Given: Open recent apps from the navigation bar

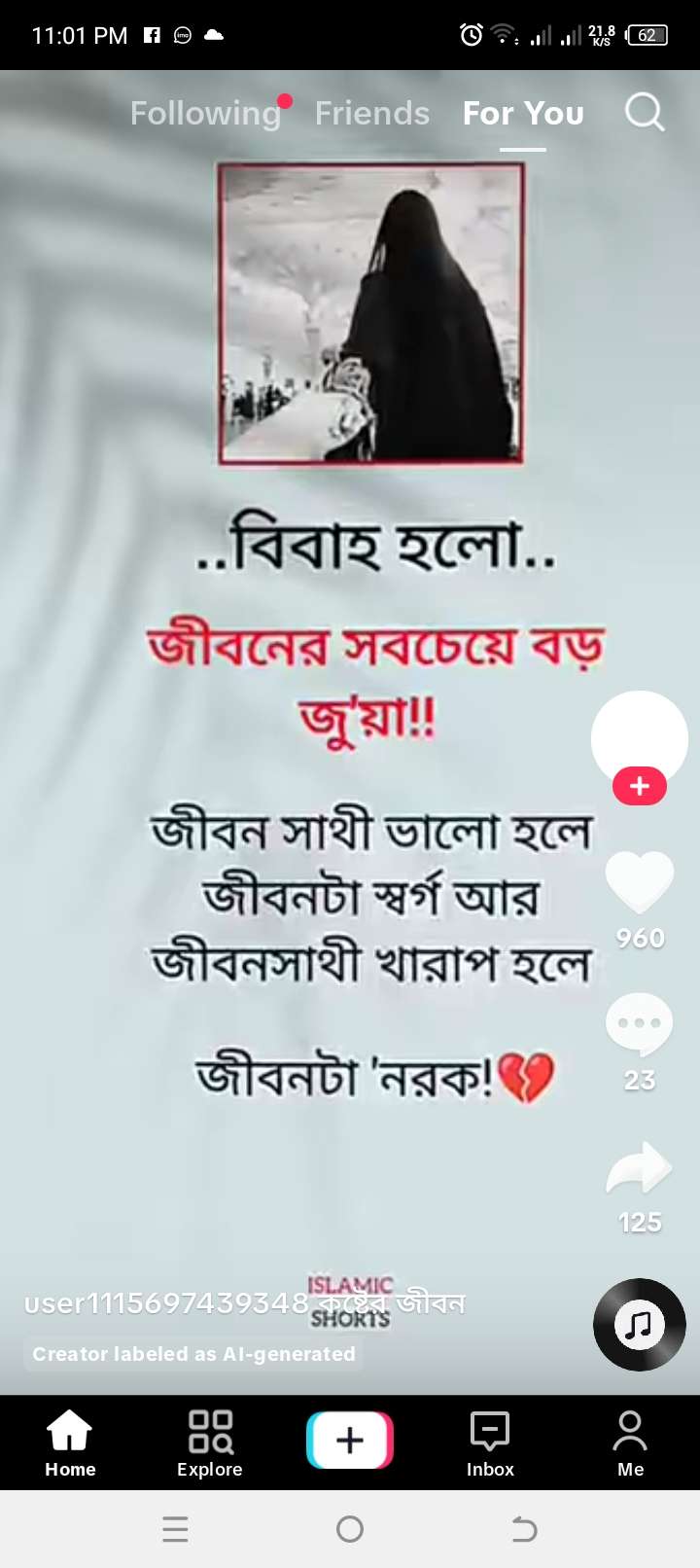Looking at the screenshot, I should (175, 1529).
